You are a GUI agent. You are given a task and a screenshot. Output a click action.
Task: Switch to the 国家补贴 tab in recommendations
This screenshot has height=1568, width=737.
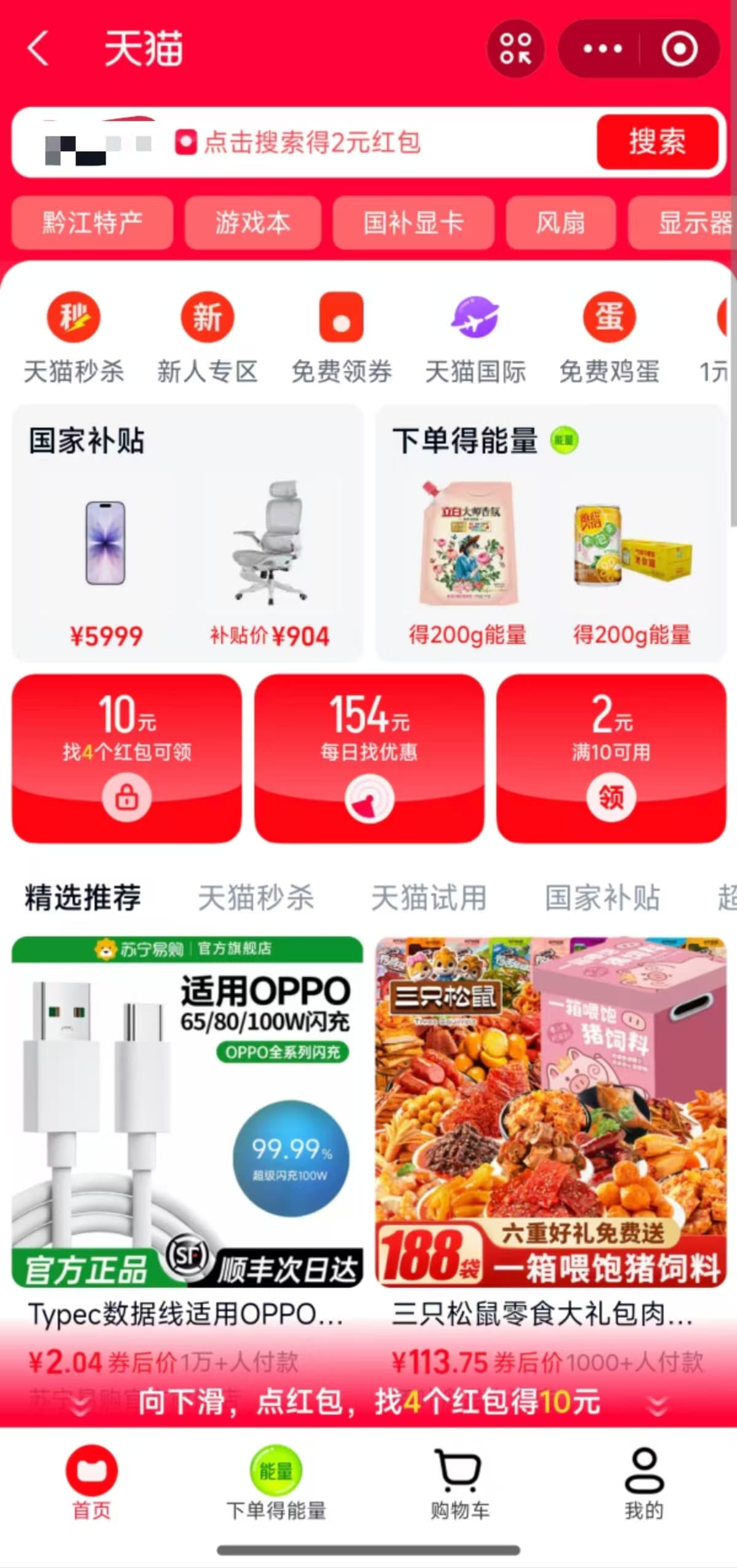coord(602,898)
